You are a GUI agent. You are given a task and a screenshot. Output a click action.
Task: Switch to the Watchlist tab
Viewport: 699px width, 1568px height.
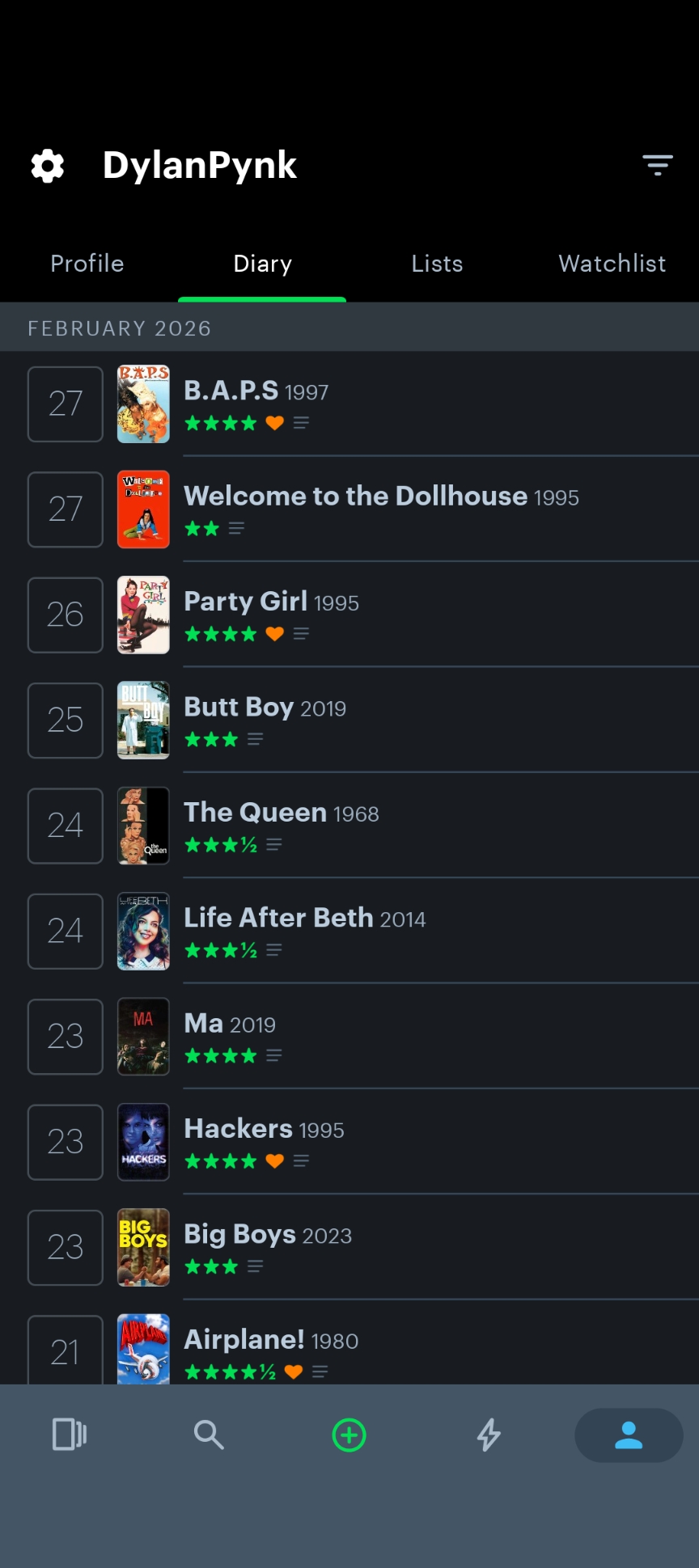(x=612, y=264)
